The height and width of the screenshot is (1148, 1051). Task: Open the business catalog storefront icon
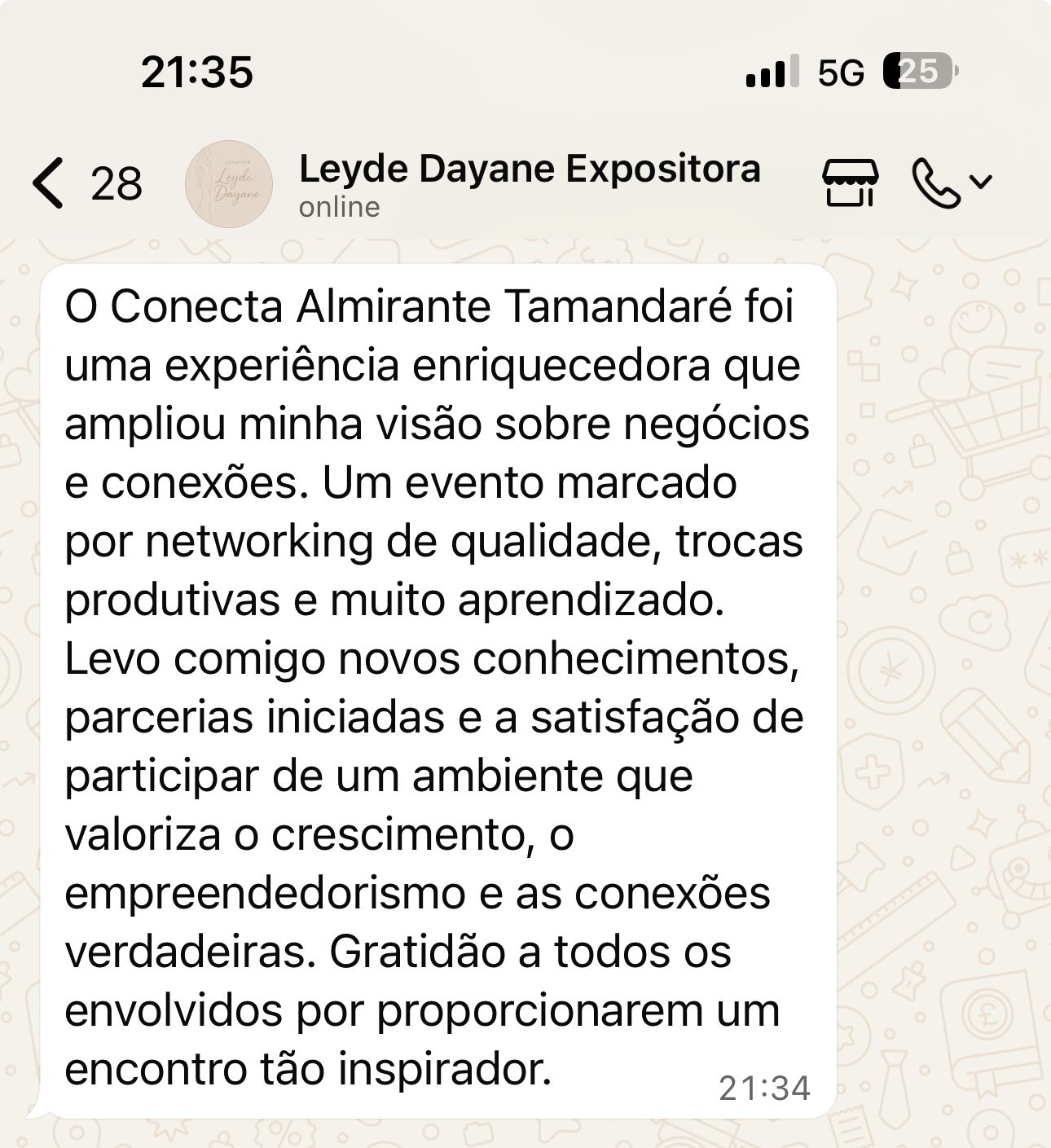(x=851, y=183)
